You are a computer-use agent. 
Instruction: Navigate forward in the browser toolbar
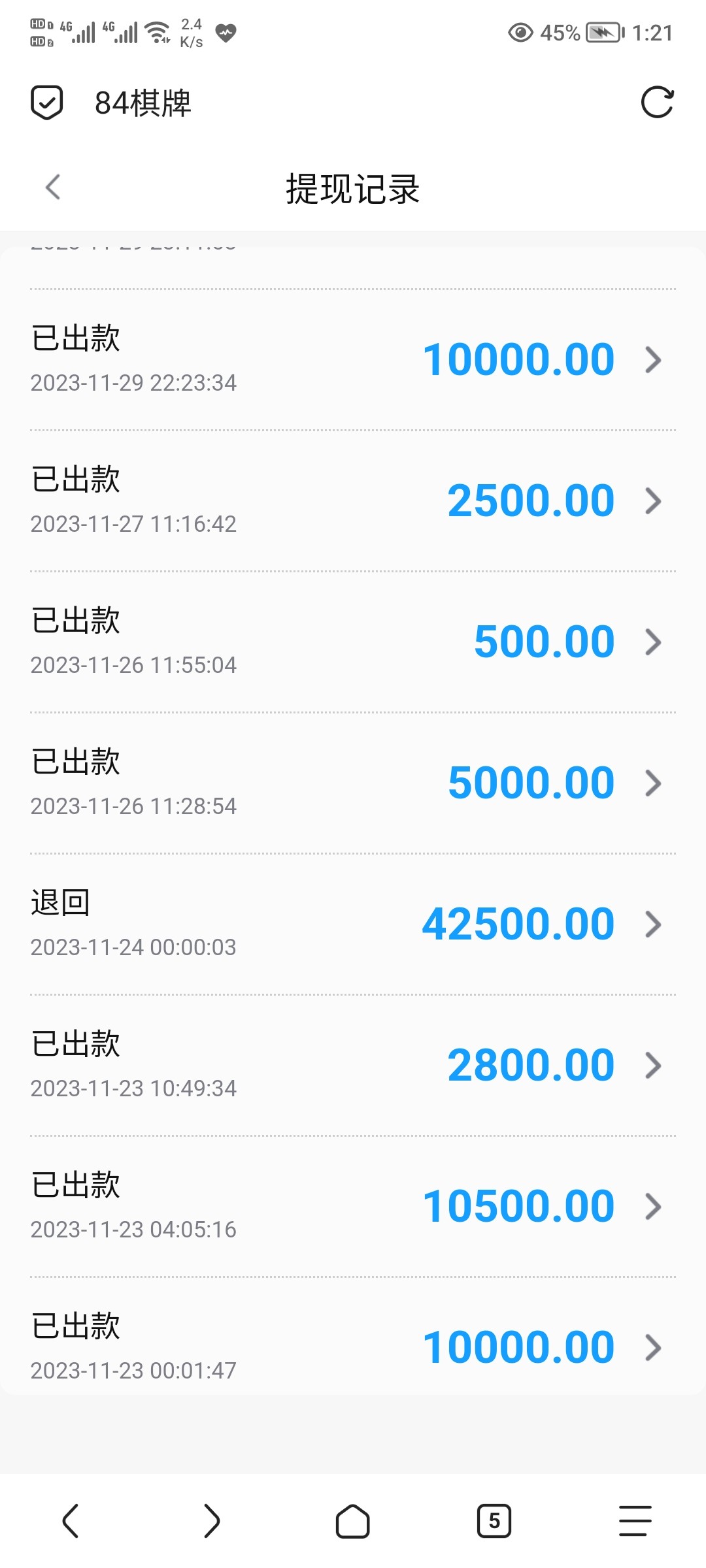(212, 1521)
